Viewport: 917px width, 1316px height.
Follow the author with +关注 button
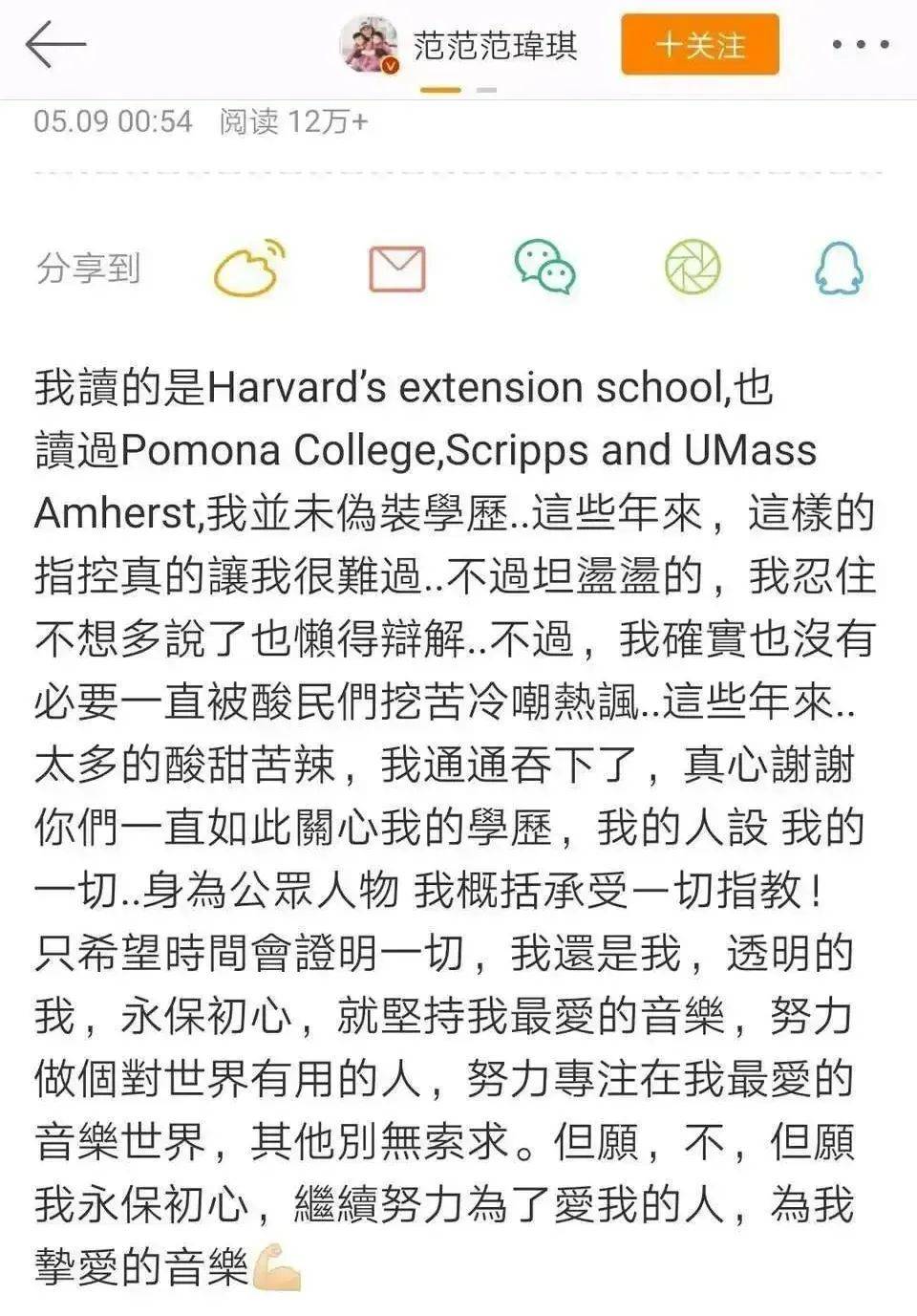tap(699, 45)
